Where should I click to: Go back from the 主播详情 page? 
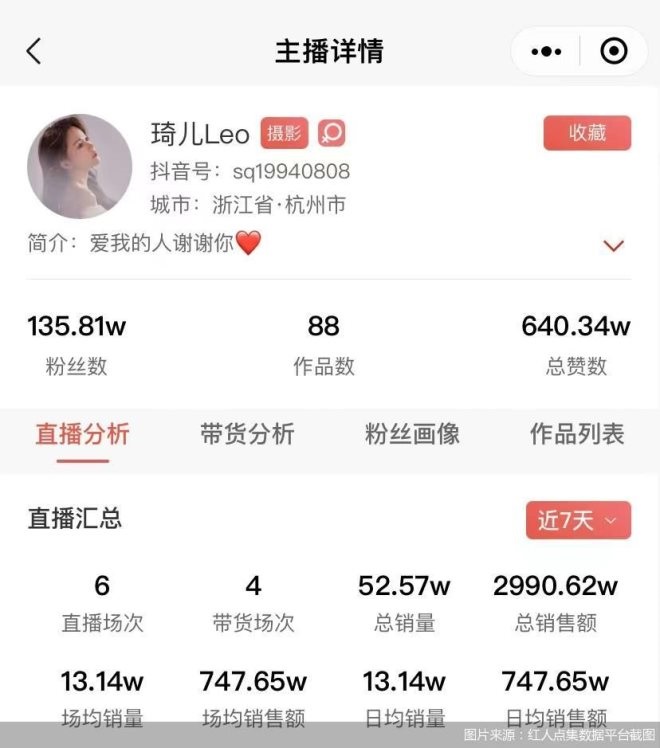click(x=34, y=51)
